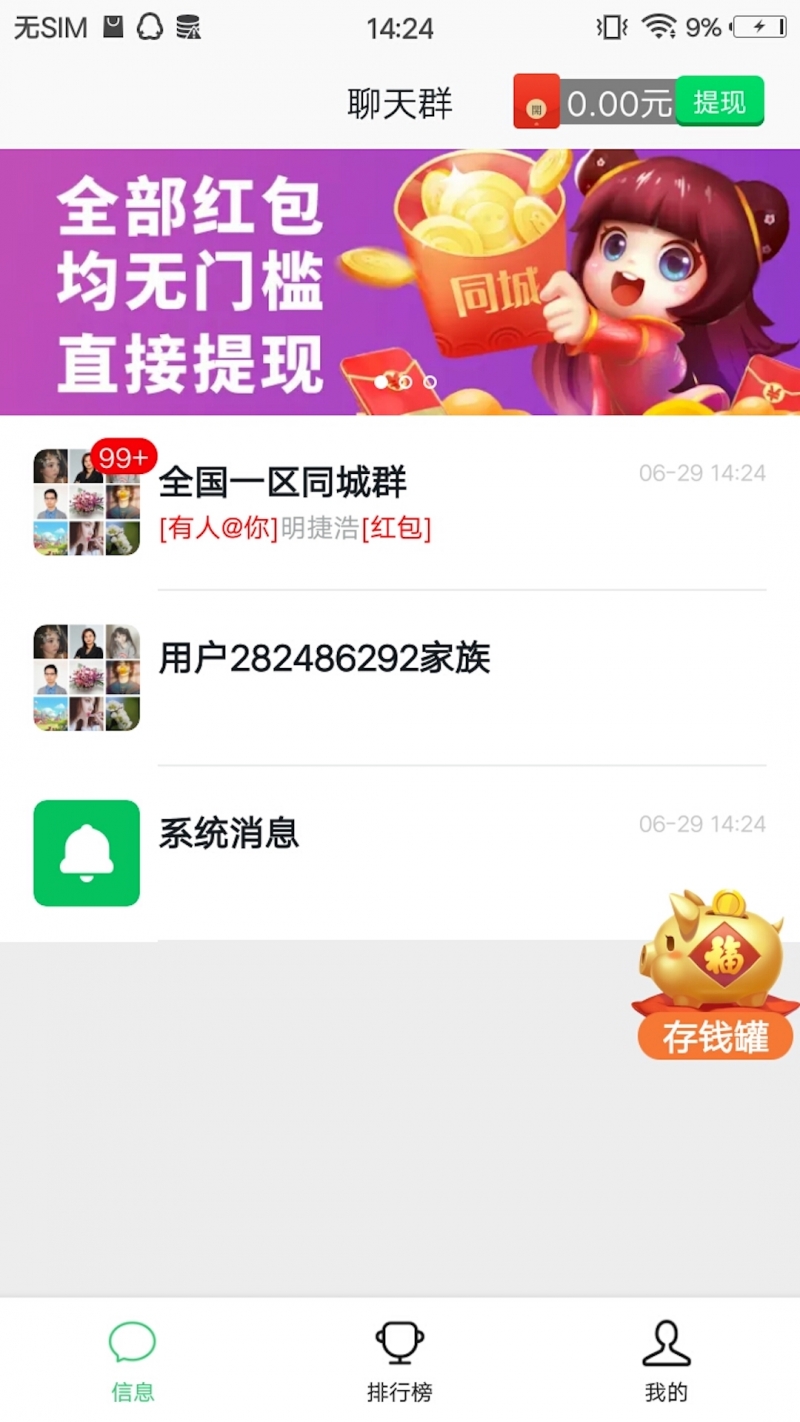Image resolution: width=800 pixels, height=1422 pixels.
Task: Select the 信息 chat bubble icon
Action: [x=133, y=1344]
